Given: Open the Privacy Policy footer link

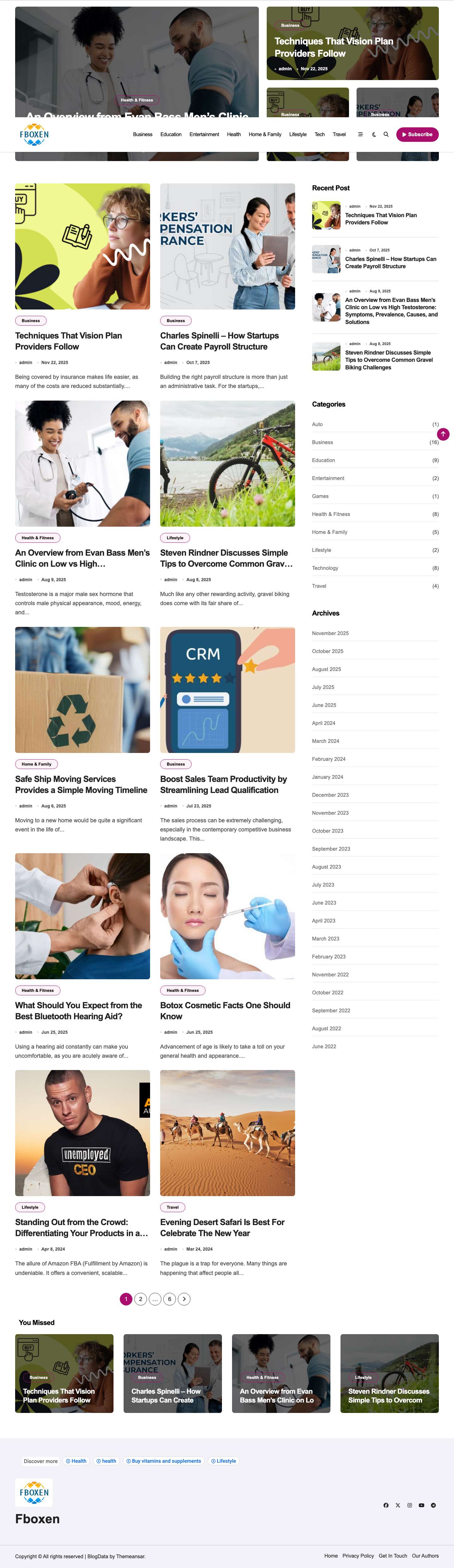Looking at the screenshot, I should point(358,1555).
